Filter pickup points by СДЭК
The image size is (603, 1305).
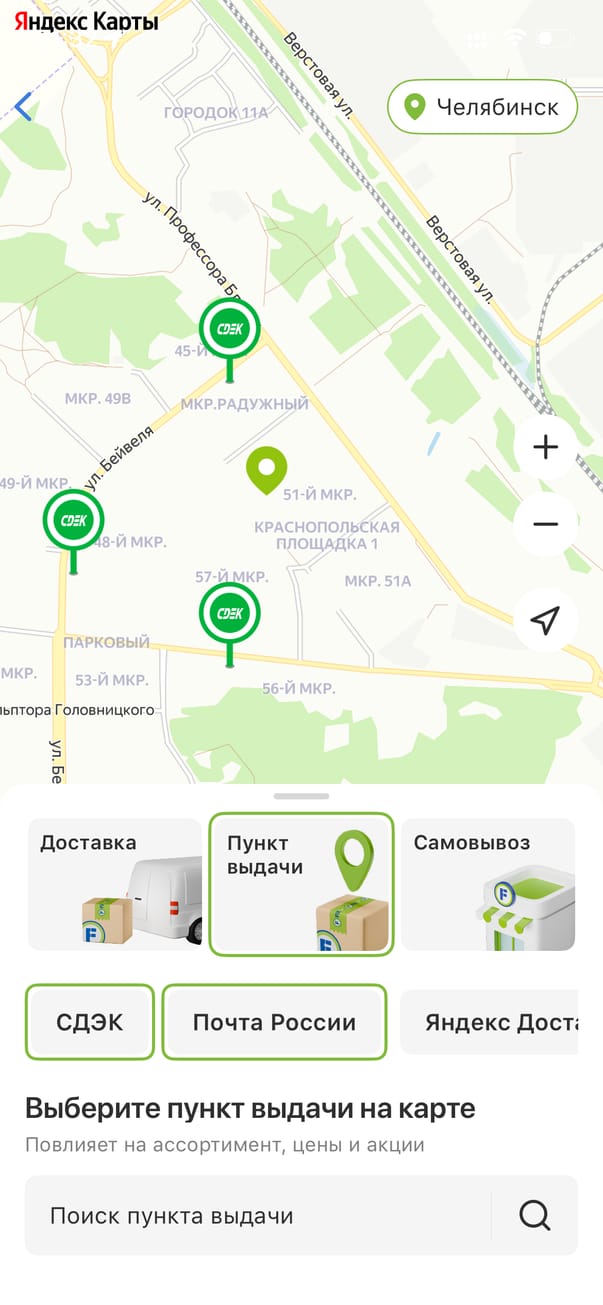(x=90, y=1022)
